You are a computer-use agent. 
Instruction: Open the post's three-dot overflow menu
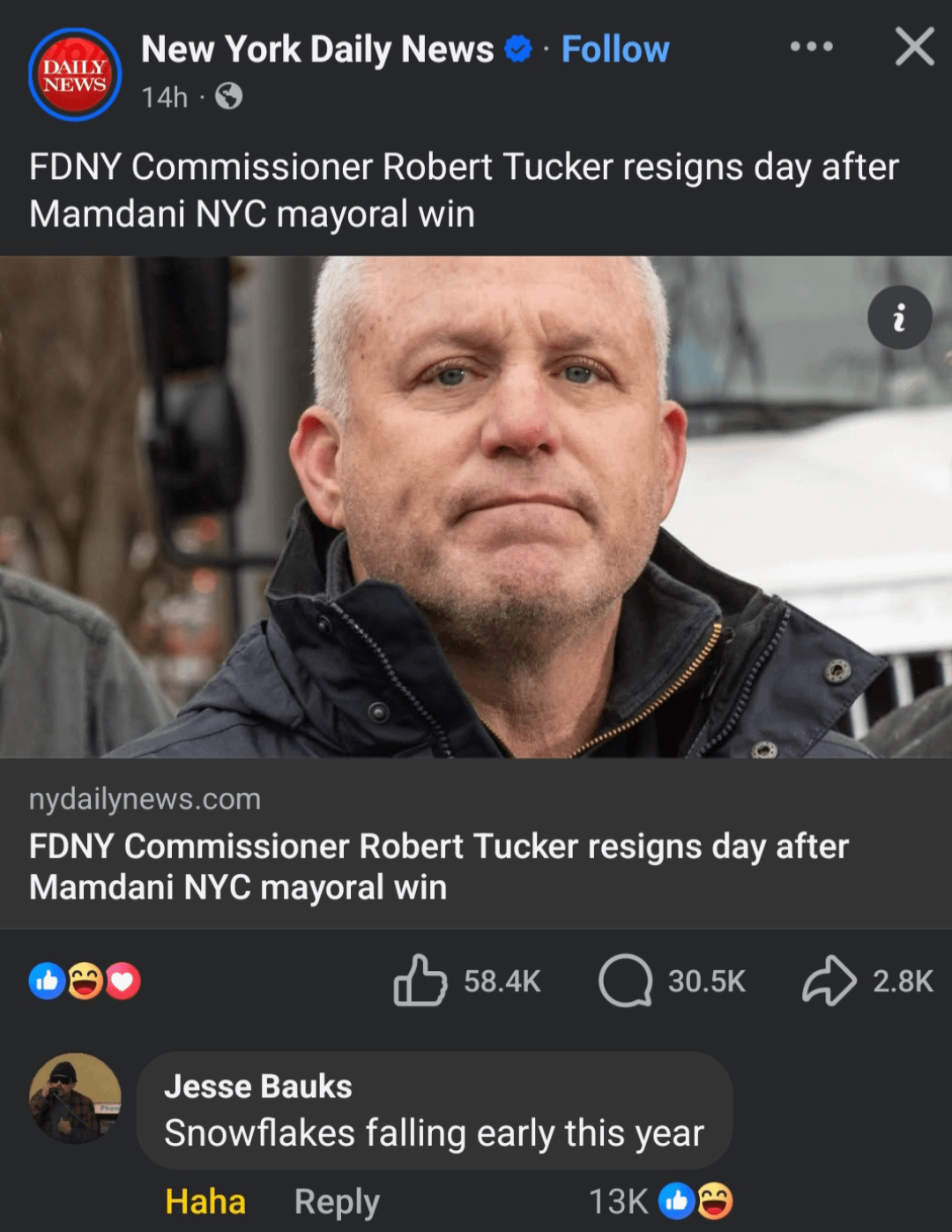pos(811,47)
